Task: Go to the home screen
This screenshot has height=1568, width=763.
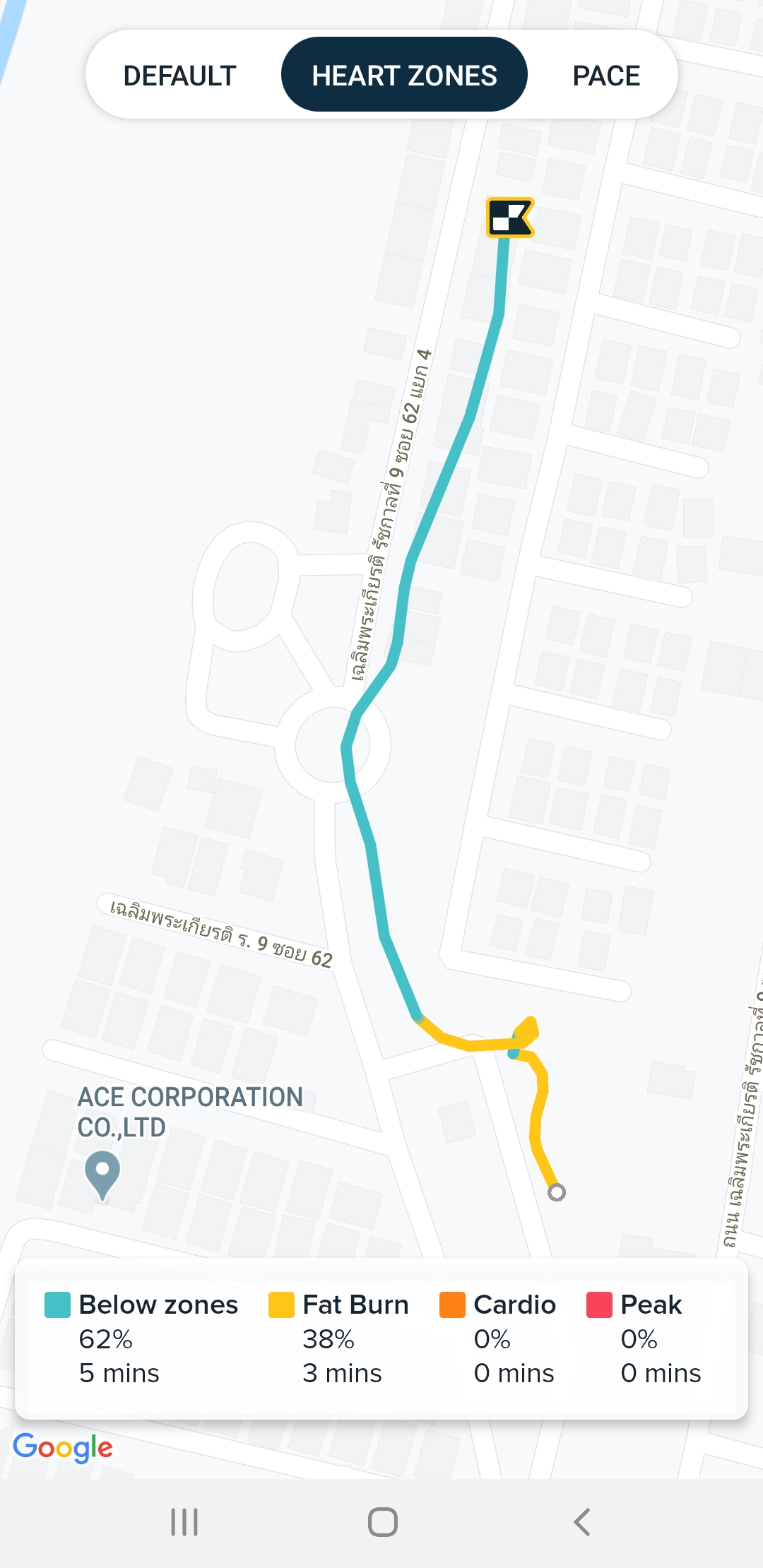Action: 382,1522
